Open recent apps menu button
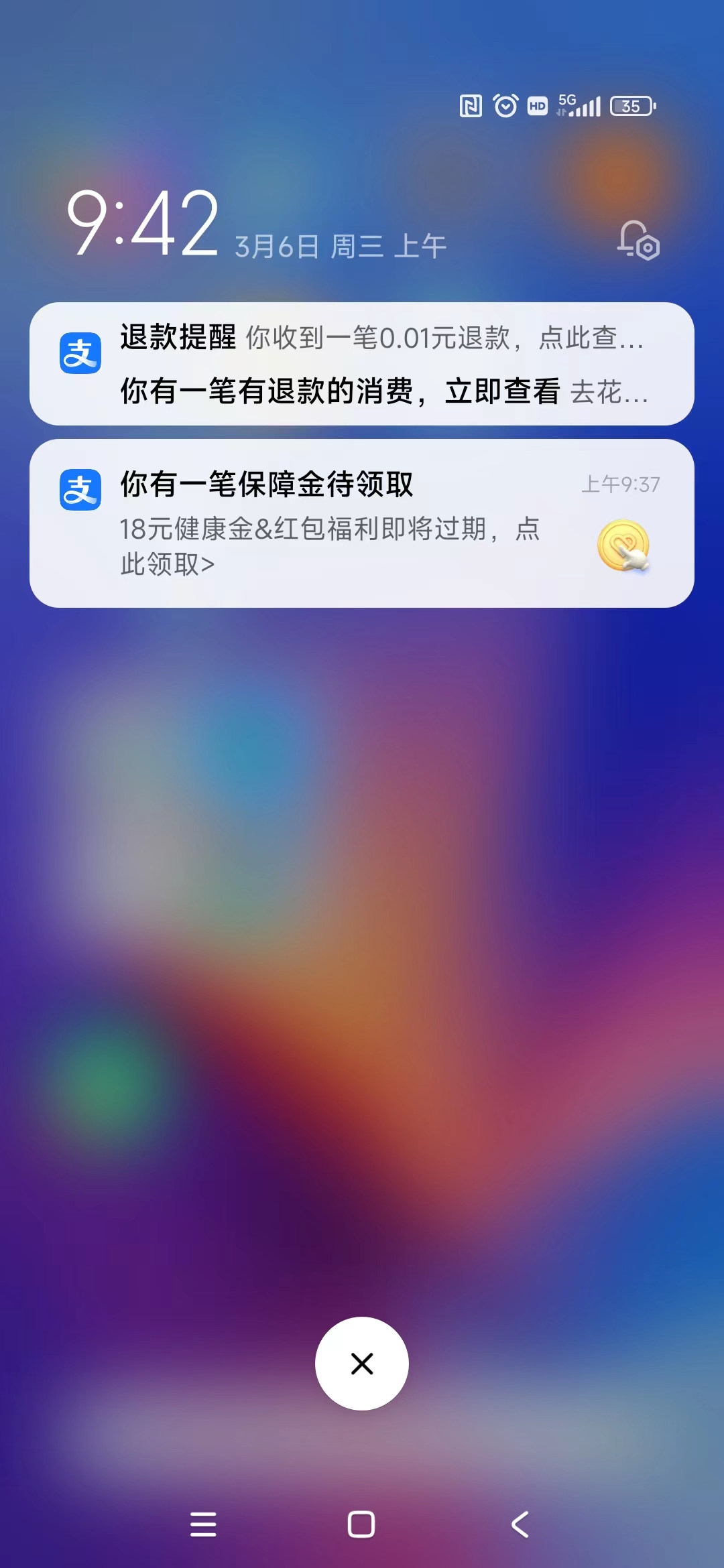The height and width of the screenshot is (1568, 724). [203, 1524]
